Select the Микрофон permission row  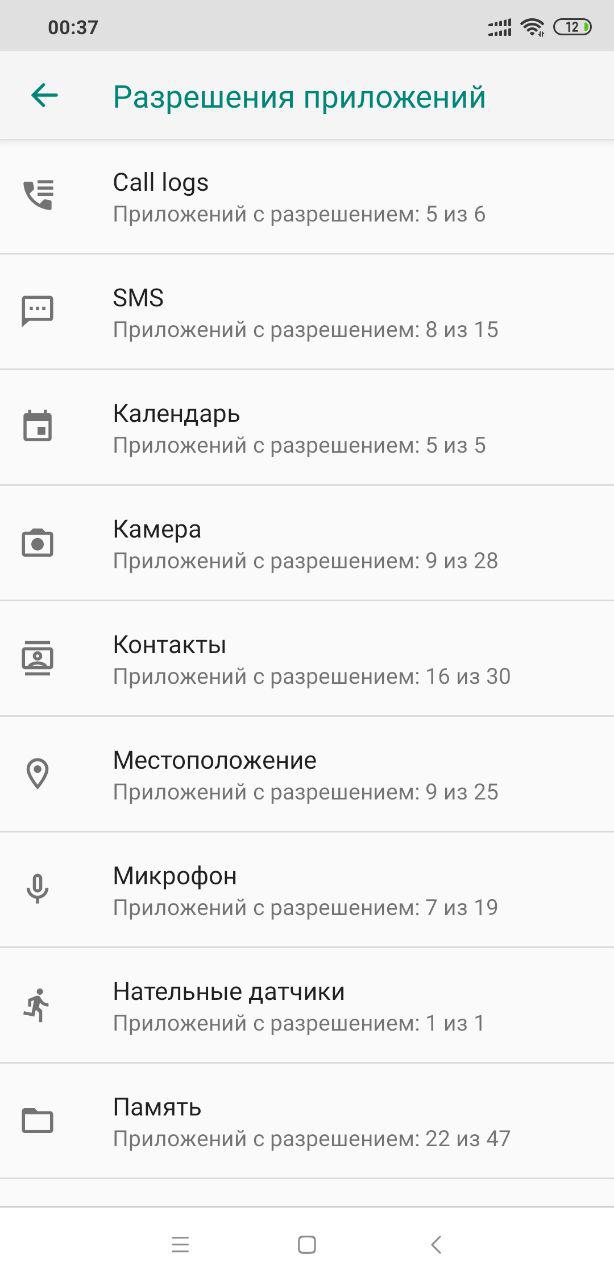tap(307, 890)
